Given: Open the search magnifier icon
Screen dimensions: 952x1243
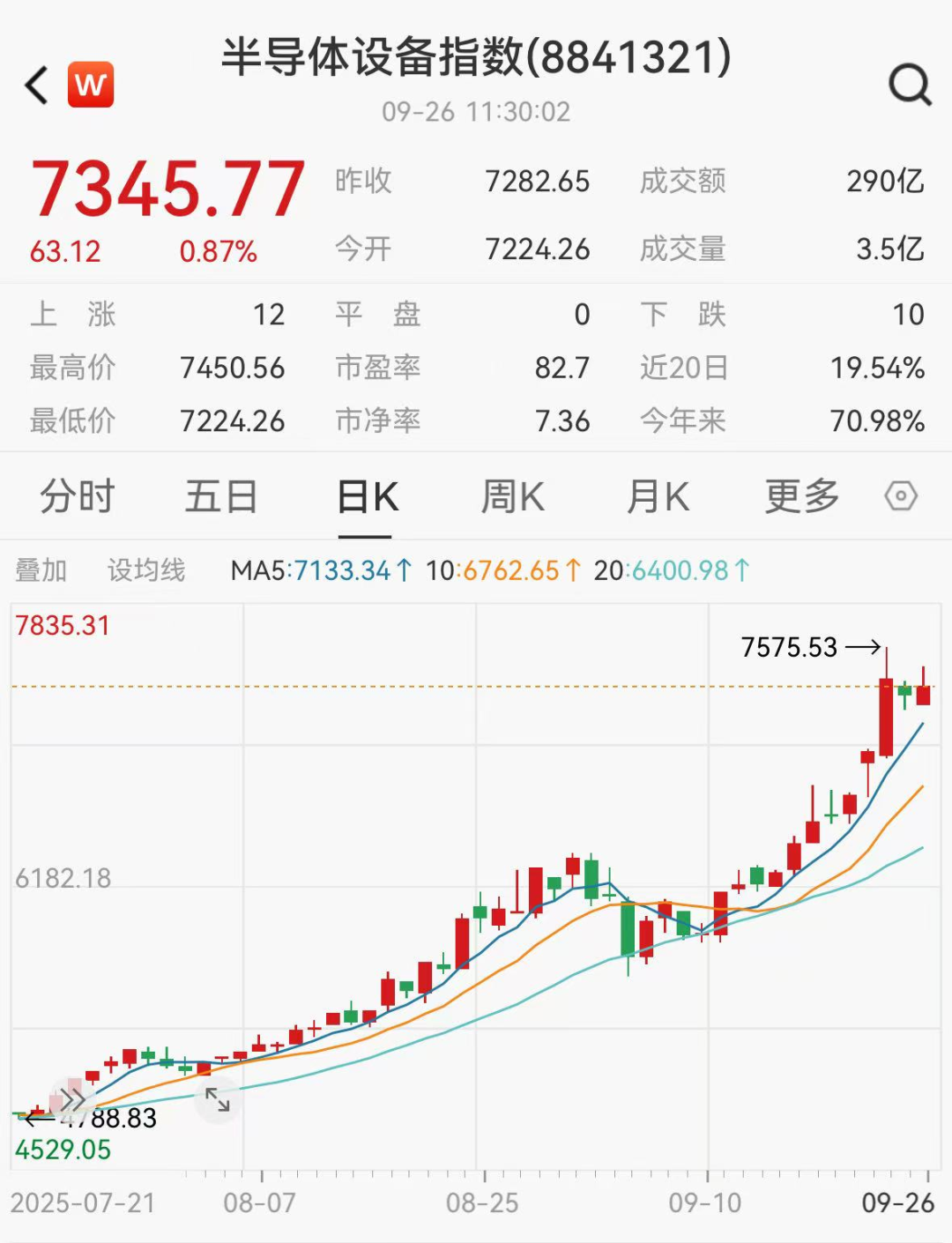Looking at the screenshot, I should coord(909,86).
